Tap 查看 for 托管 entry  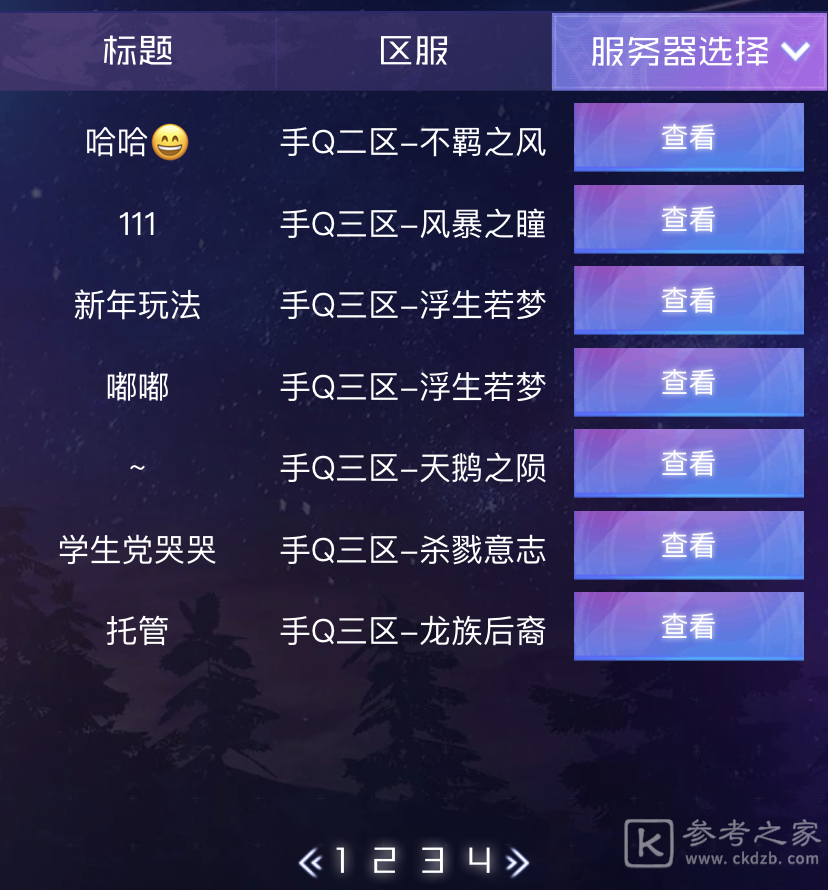(x=688, y=626)
